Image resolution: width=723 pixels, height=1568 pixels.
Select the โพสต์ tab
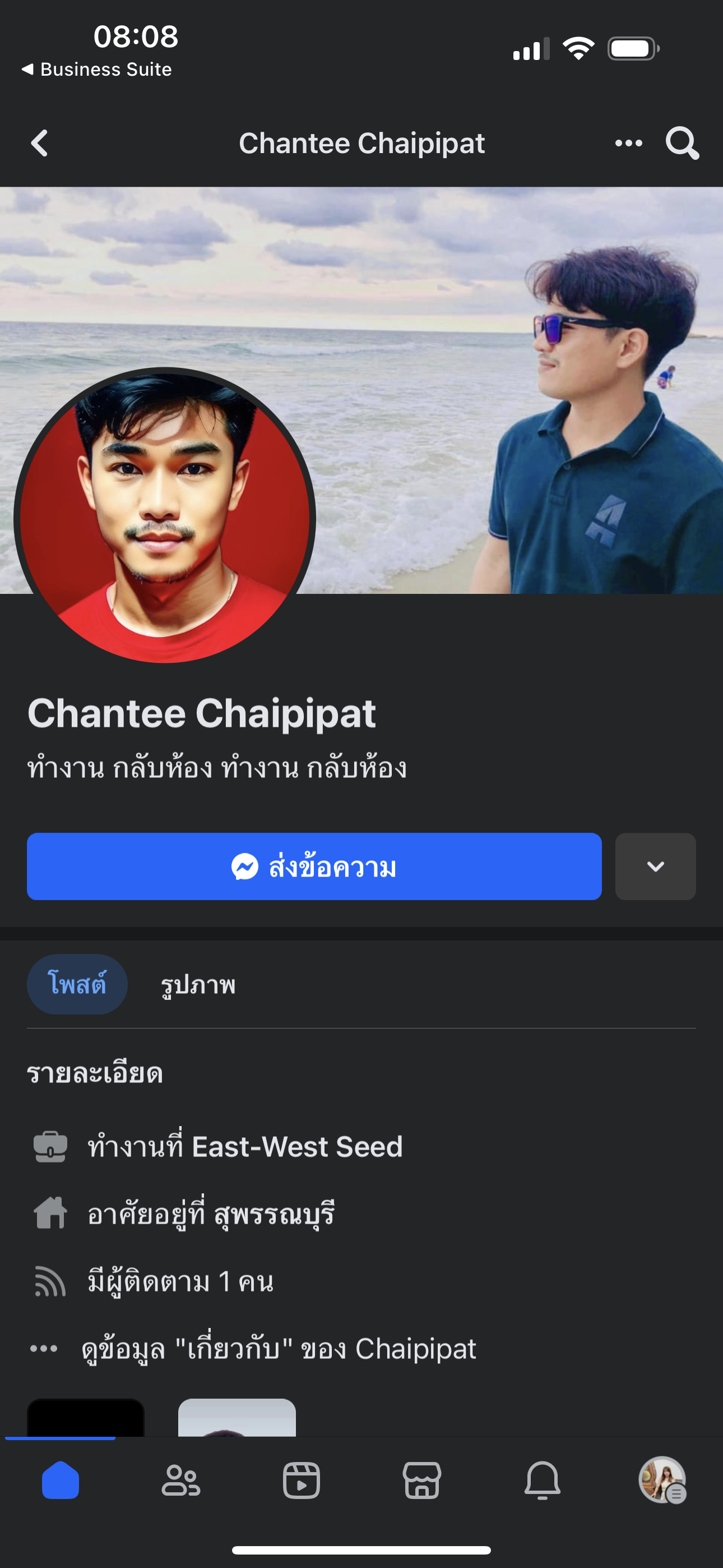tap(77, 984)
